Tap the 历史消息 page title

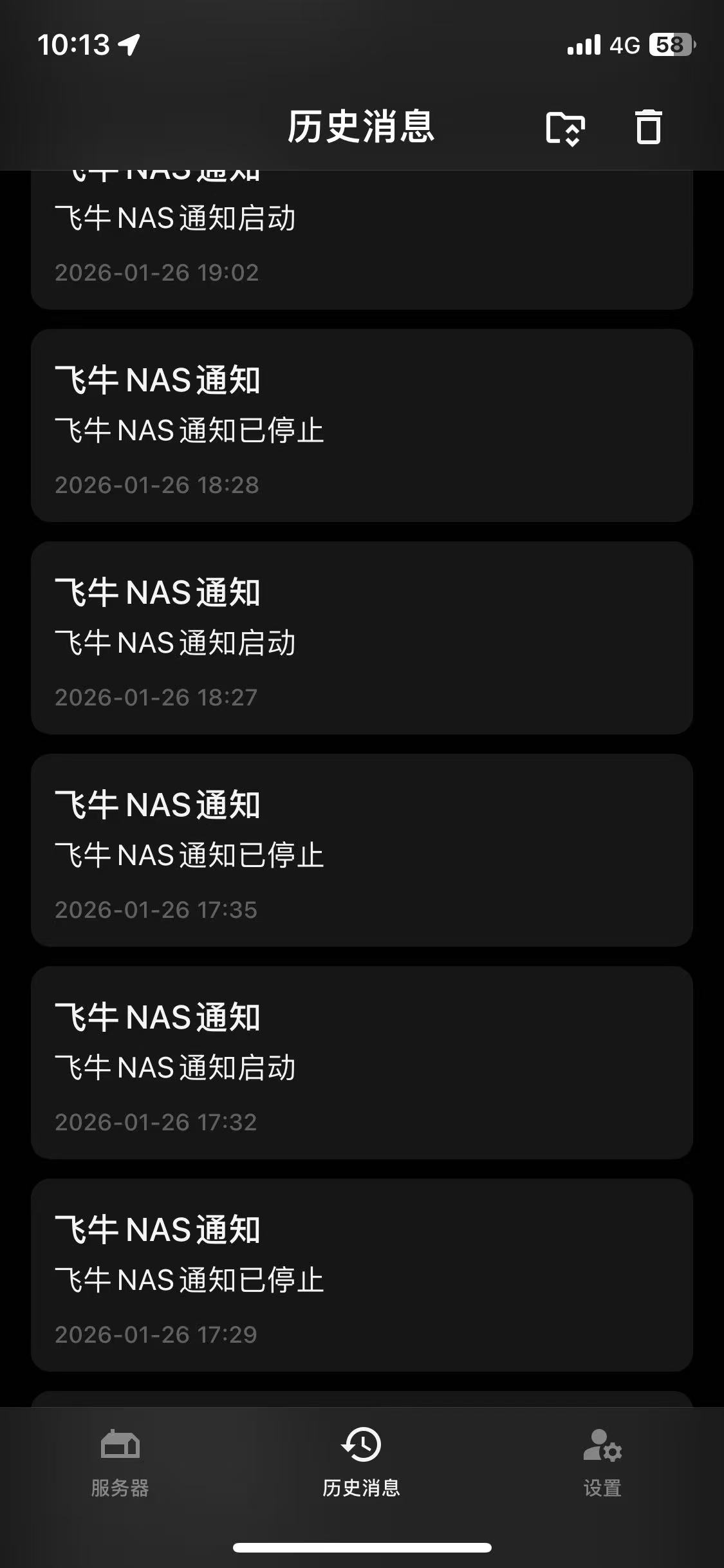pyautogui.click(x=362, y=127)
